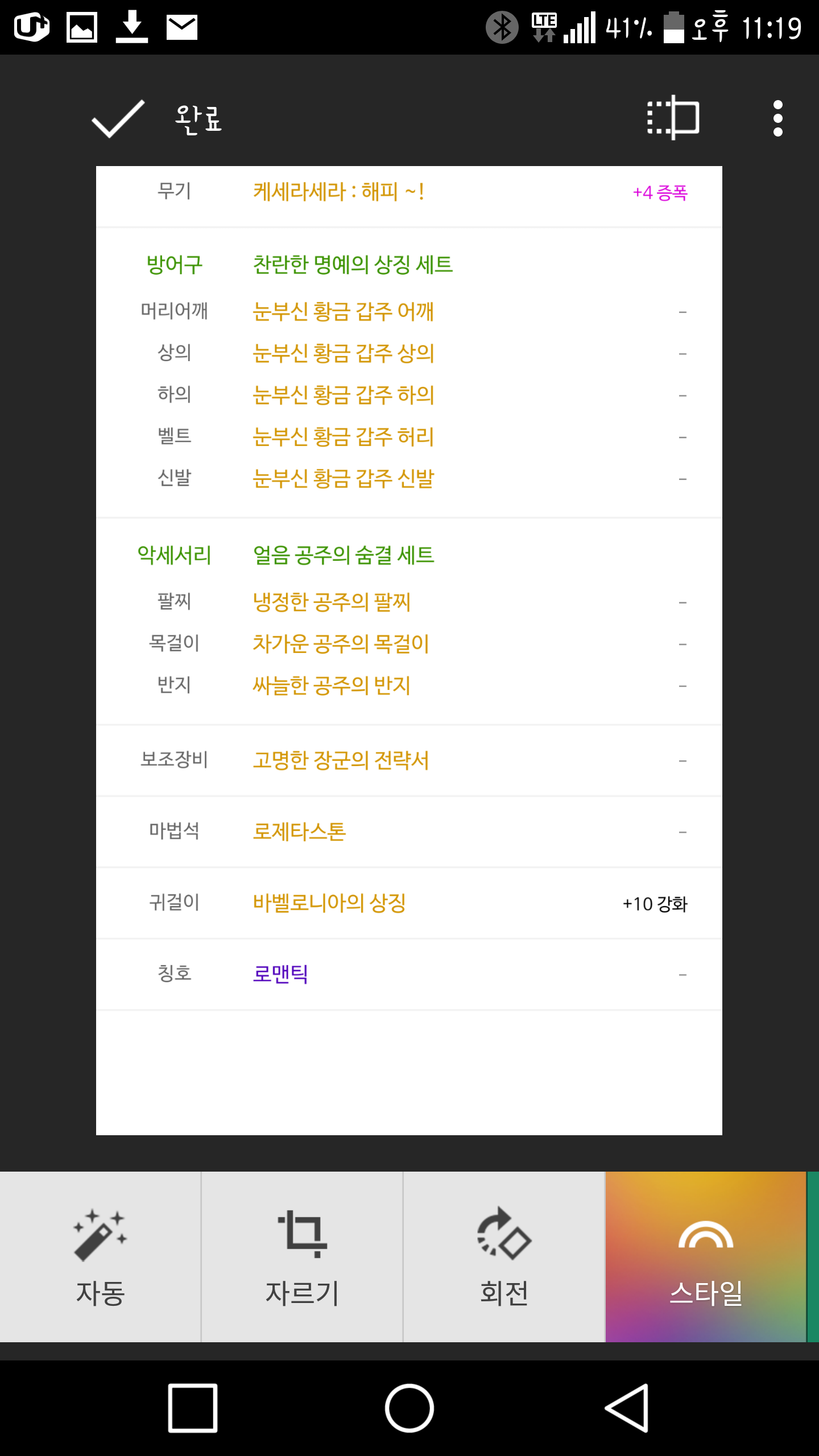Apply 자동 auto enhancement

coord(100,1256)
